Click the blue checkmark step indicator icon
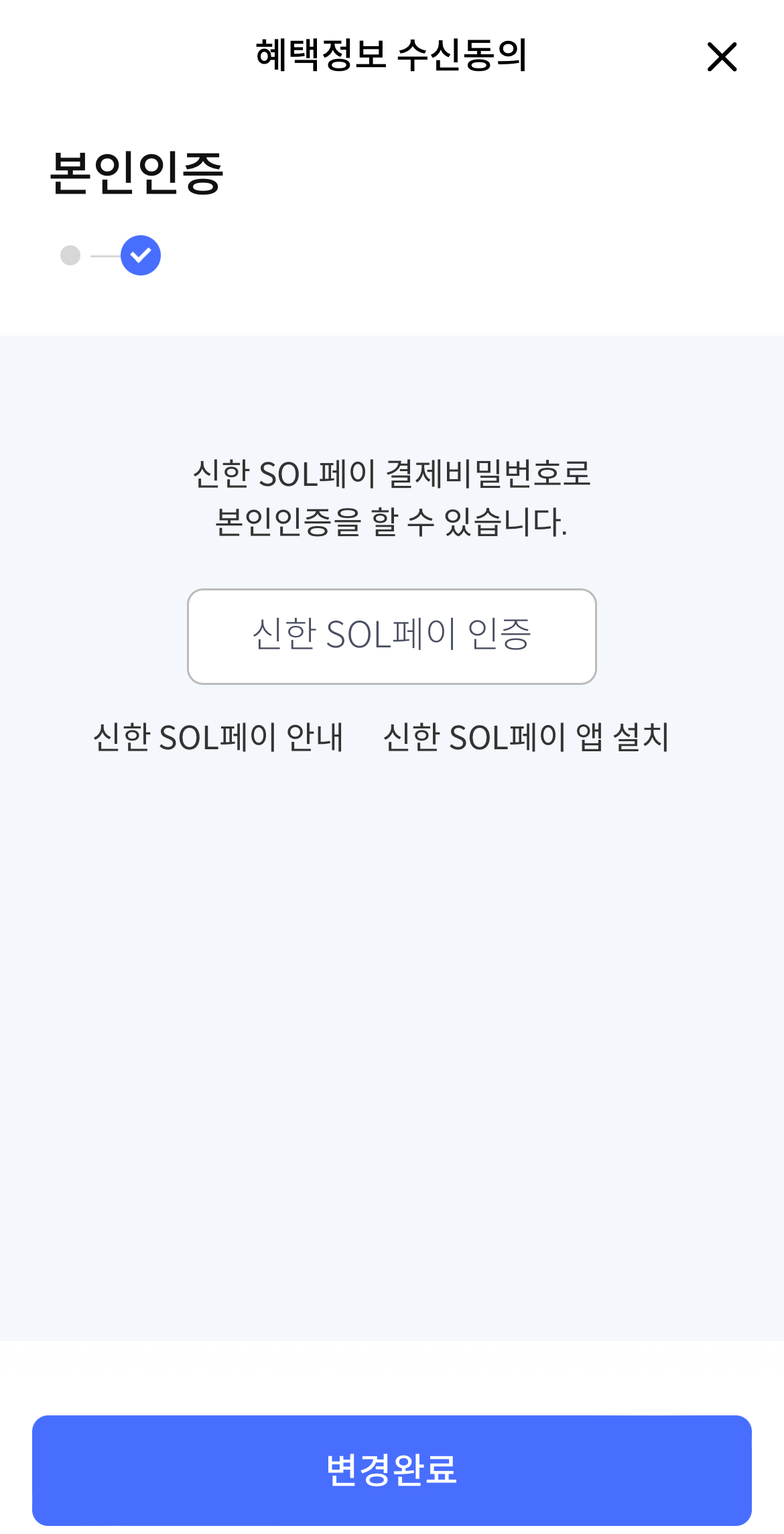Image resolution: width=784 pixels, height=1534 pixels. (x=139, y=255)
